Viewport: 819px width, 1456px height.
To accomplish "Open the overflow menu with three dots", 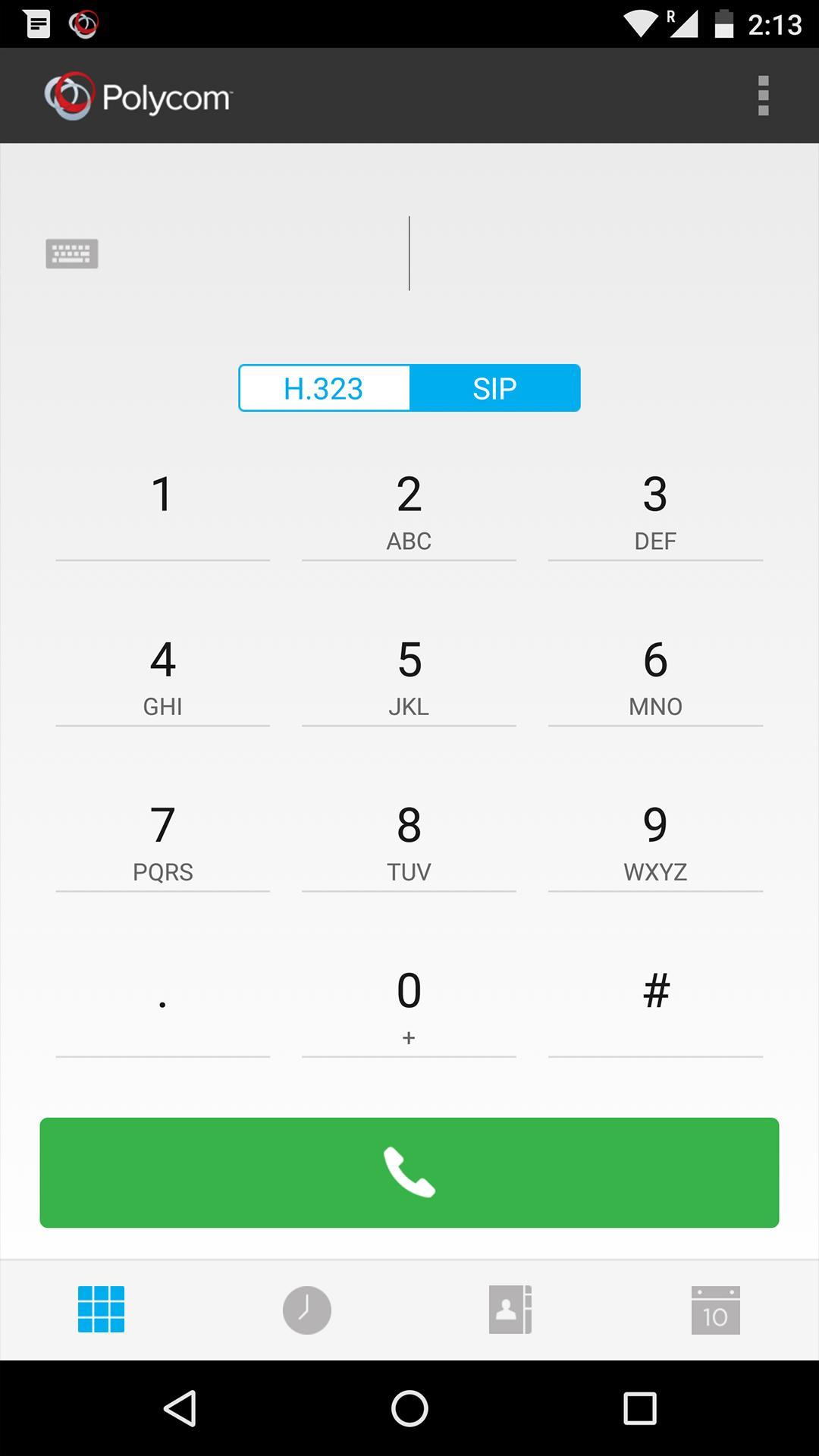I will tap(763, 96).
